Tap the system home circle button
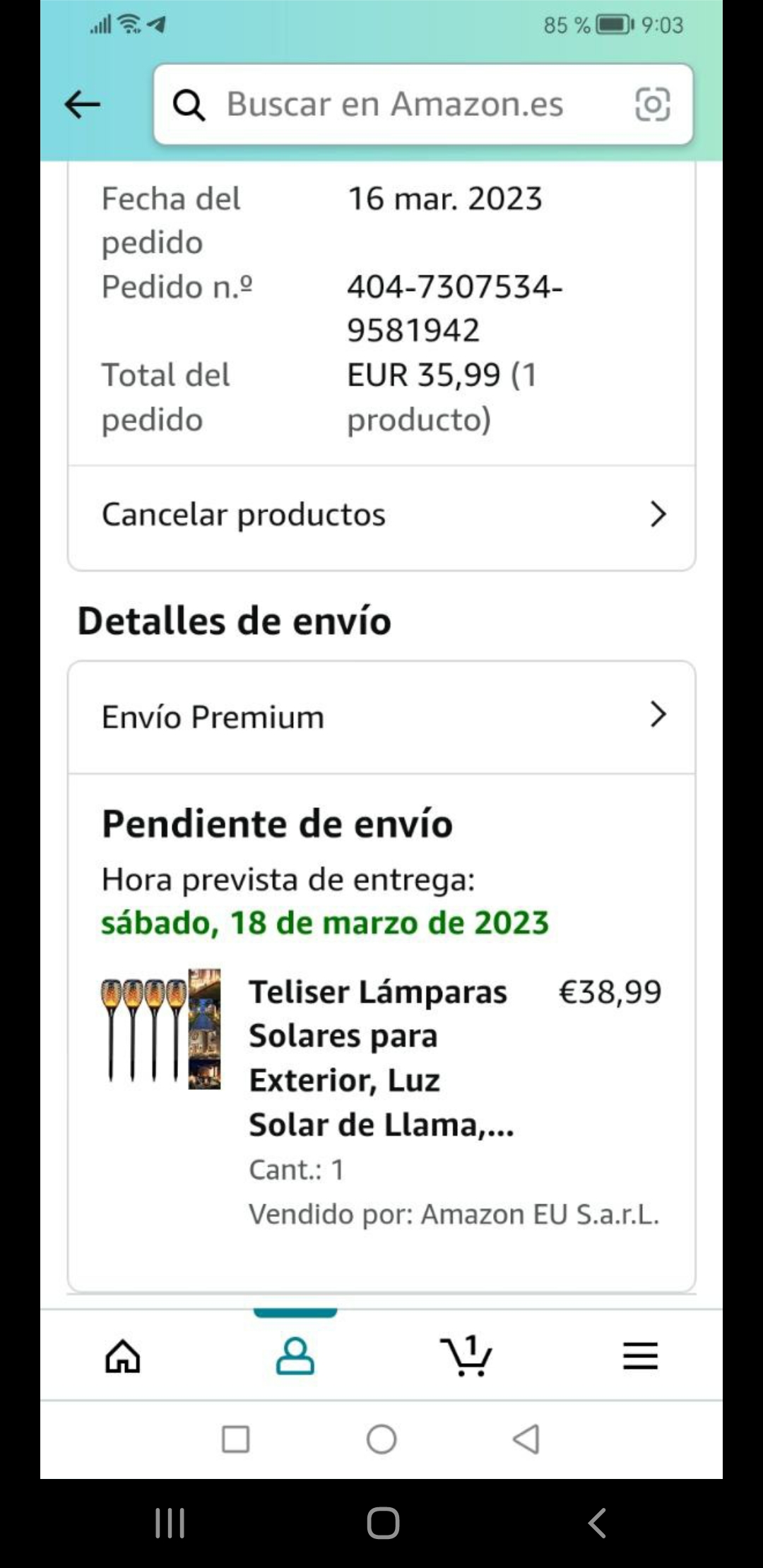 pos(381,1439)
